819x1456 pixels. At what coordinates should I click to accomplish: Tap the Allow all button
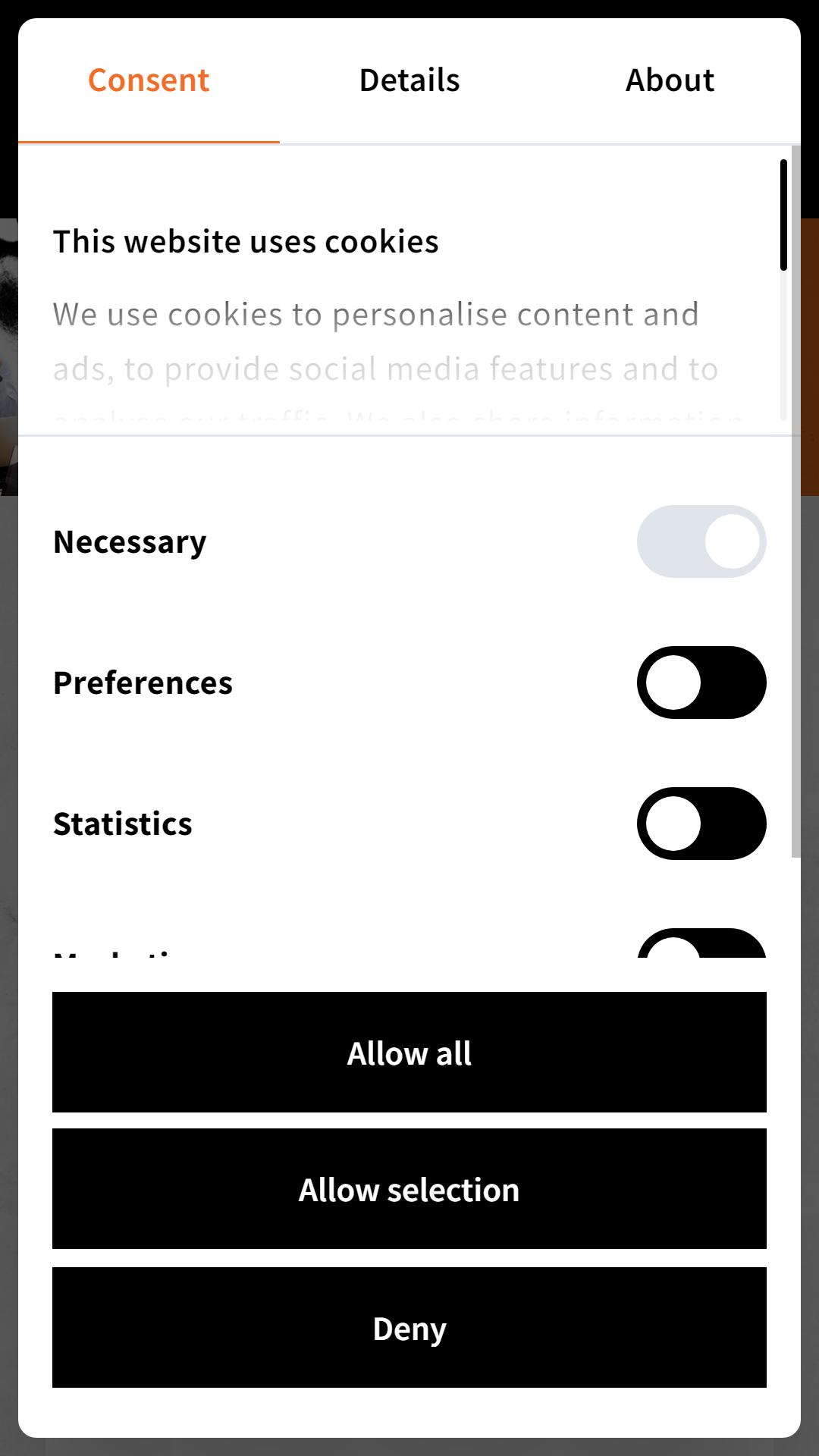click(409, 1053)
